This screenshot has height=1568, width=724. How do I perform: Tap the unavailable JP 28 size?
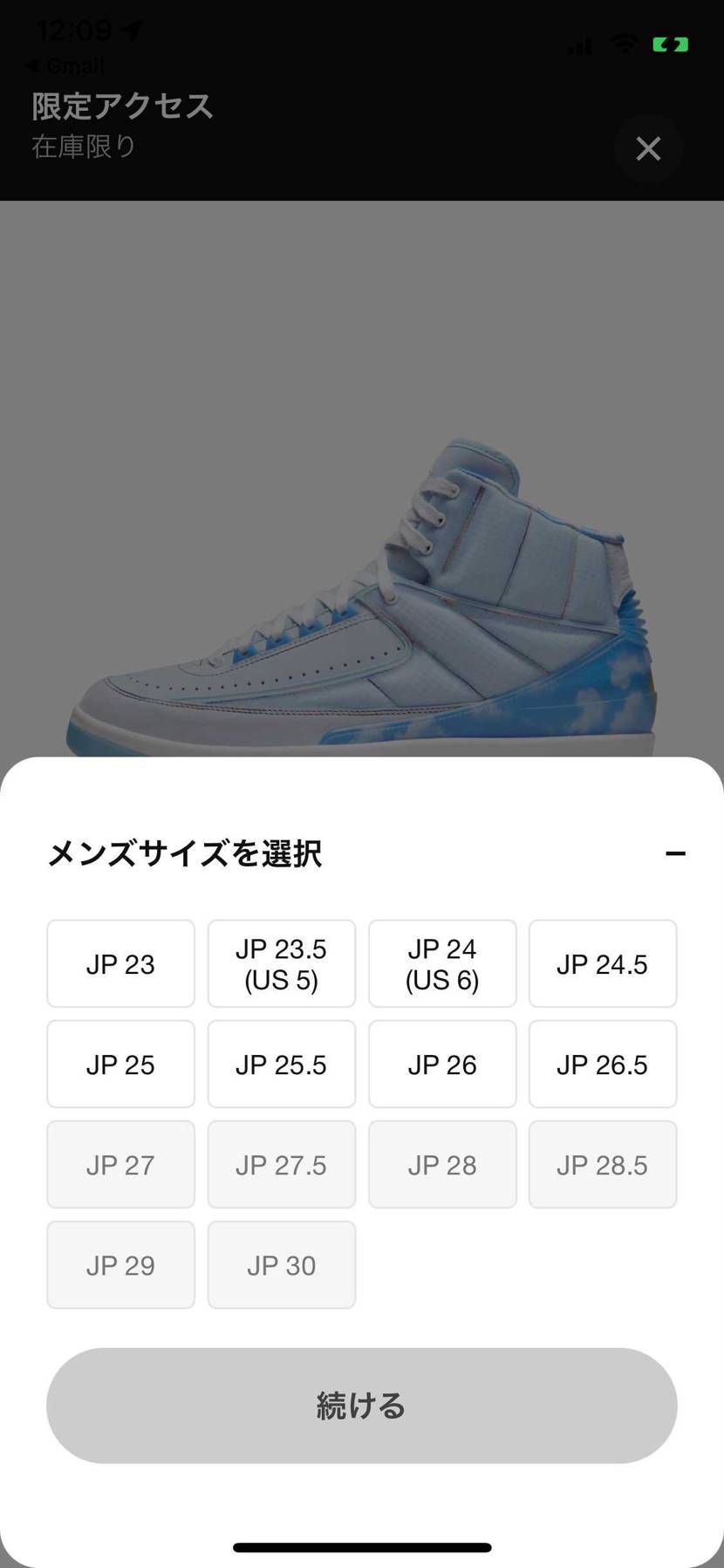[x=442, y=1164]
